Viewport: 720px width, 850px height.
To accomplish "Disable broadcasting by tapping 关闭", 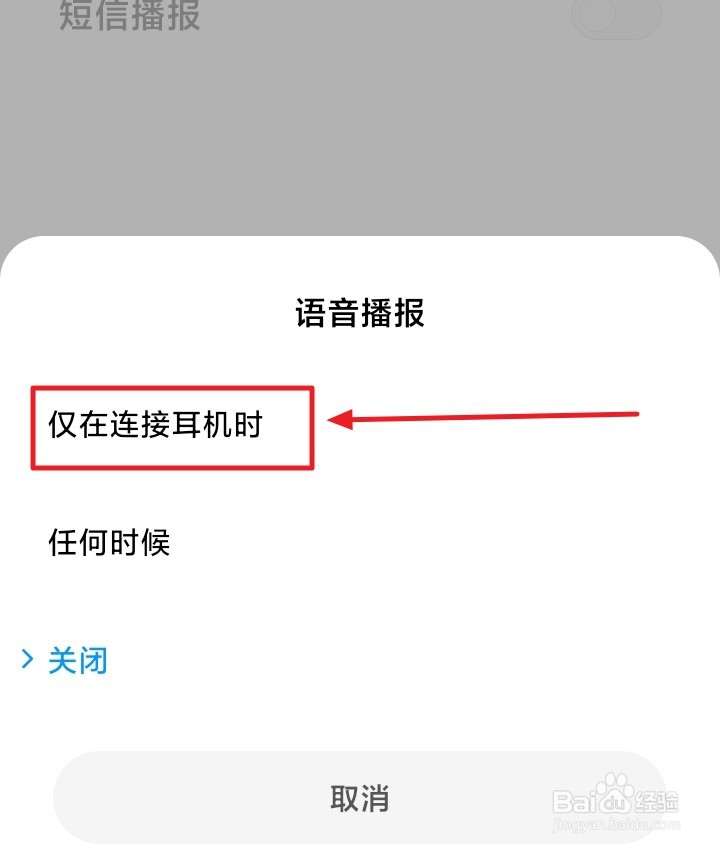I will pos(74,660).
